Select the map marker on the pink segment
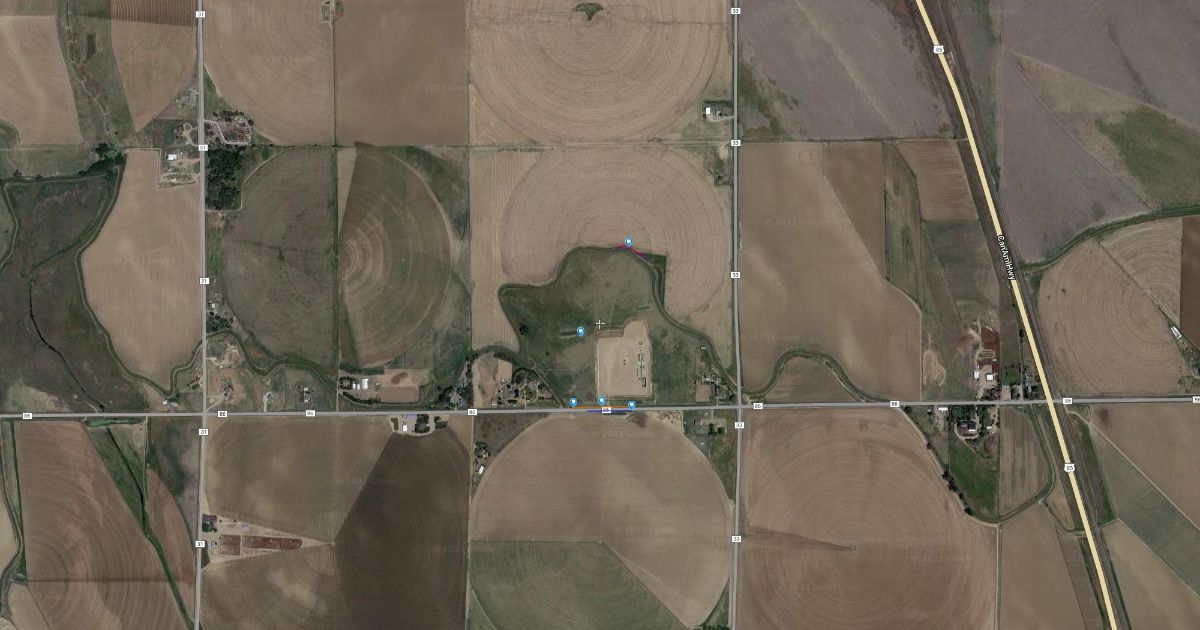Screen dimensions: 1200x630 point(628,242)
